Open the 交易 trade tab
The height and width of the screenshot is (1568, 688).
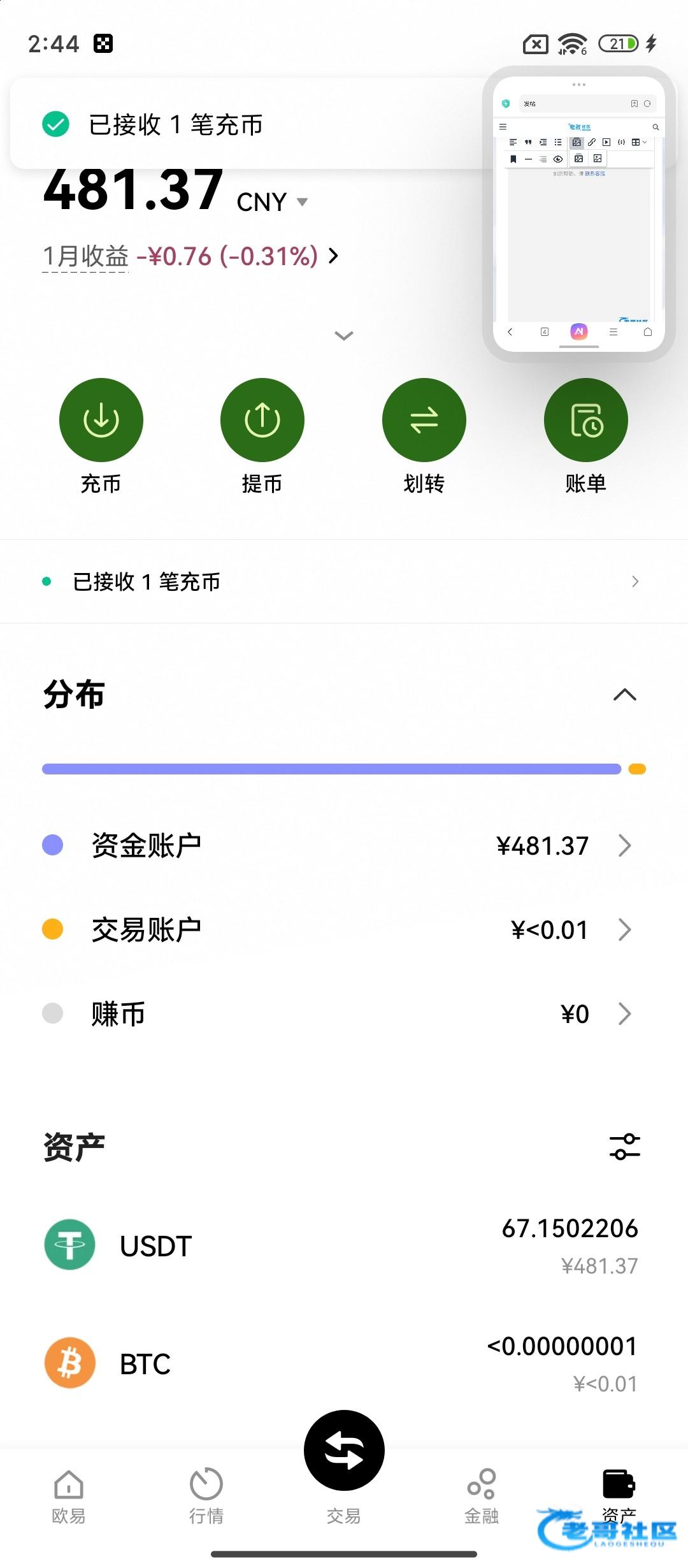(344, 1460)
